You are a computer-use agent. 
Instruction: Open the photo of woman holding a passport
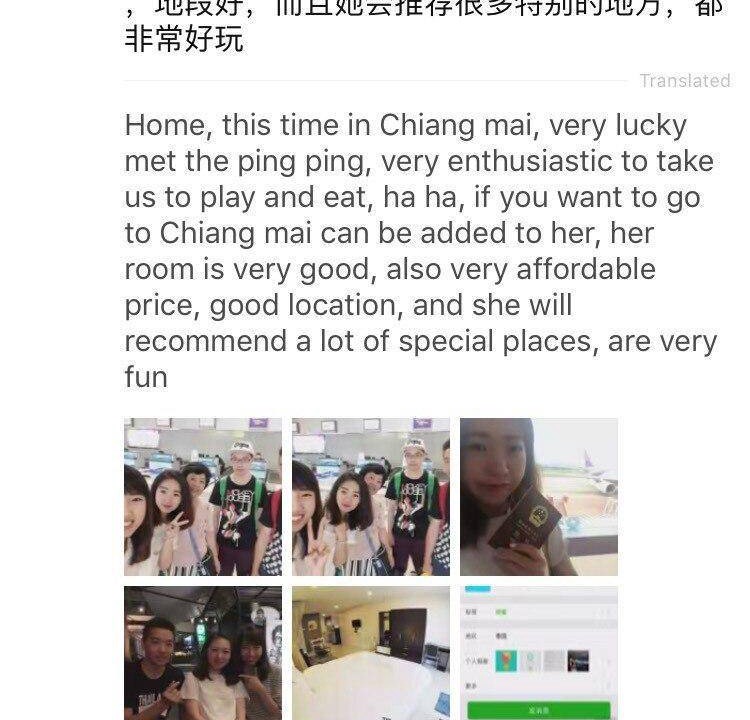[539, 497]
